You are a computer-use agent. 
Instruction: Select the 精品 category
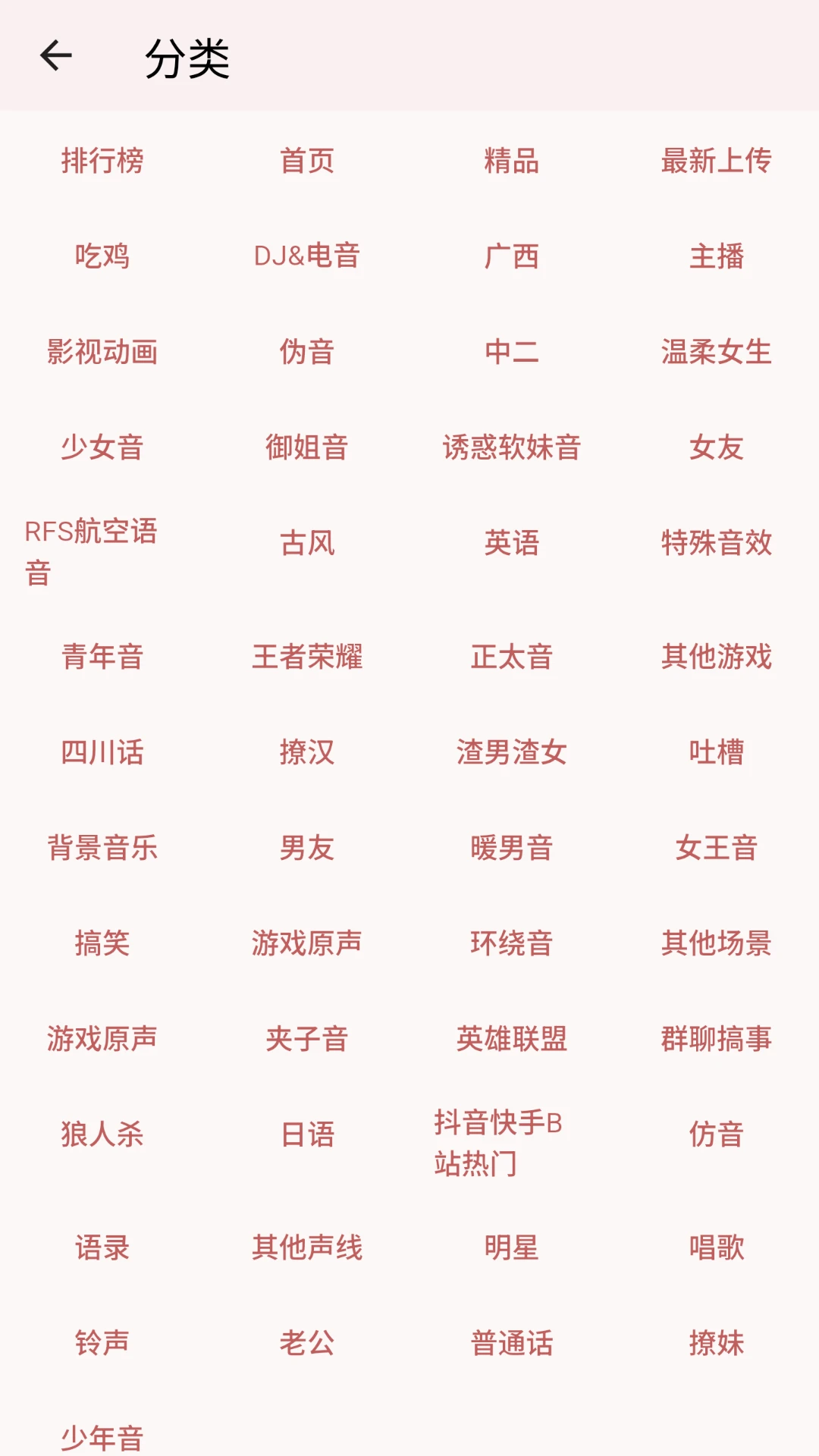(x=512, y=161)
